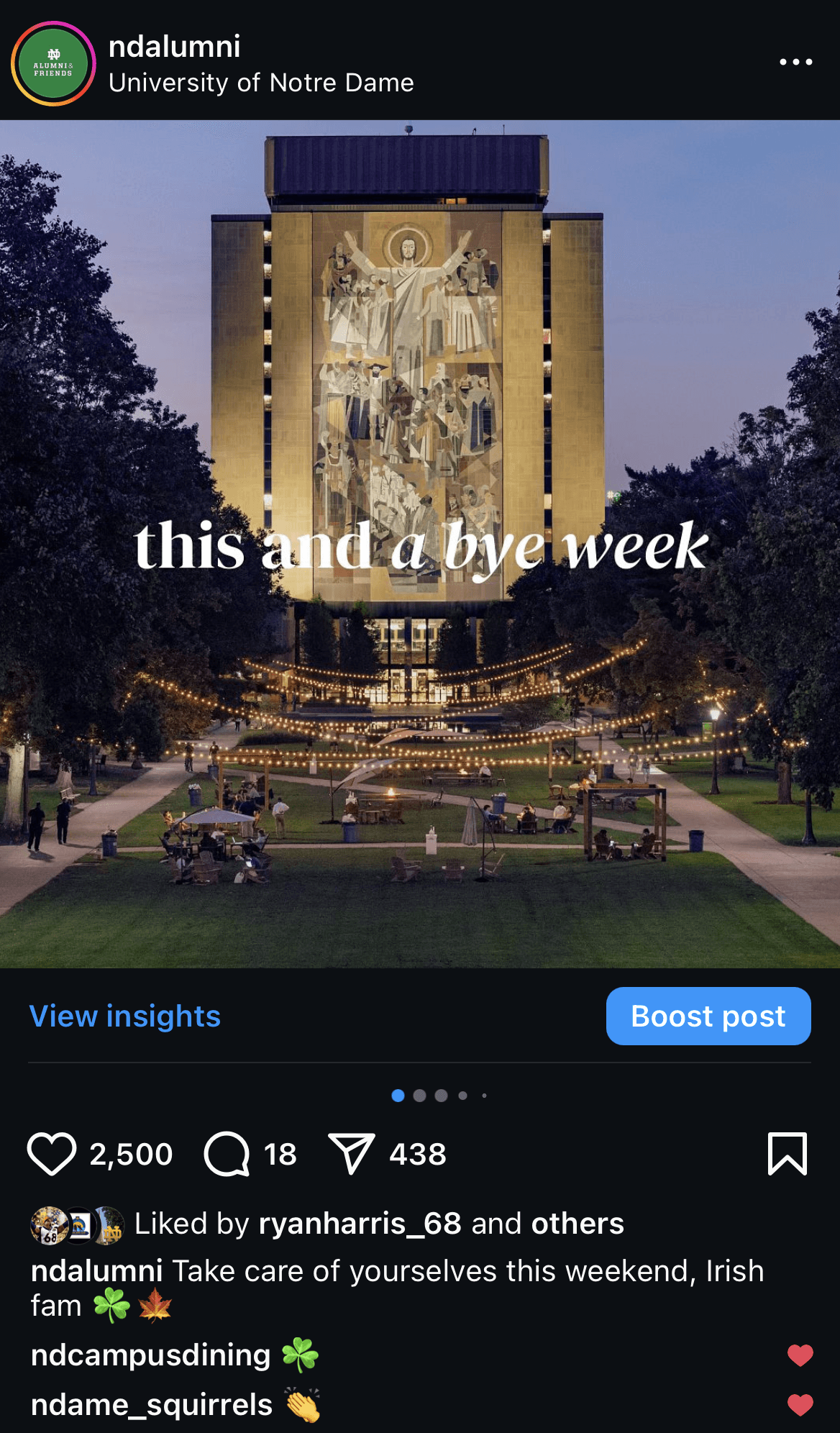Like the post with the heart icon
This screenshot has width=840, height=1433.
pos(52,1154)
